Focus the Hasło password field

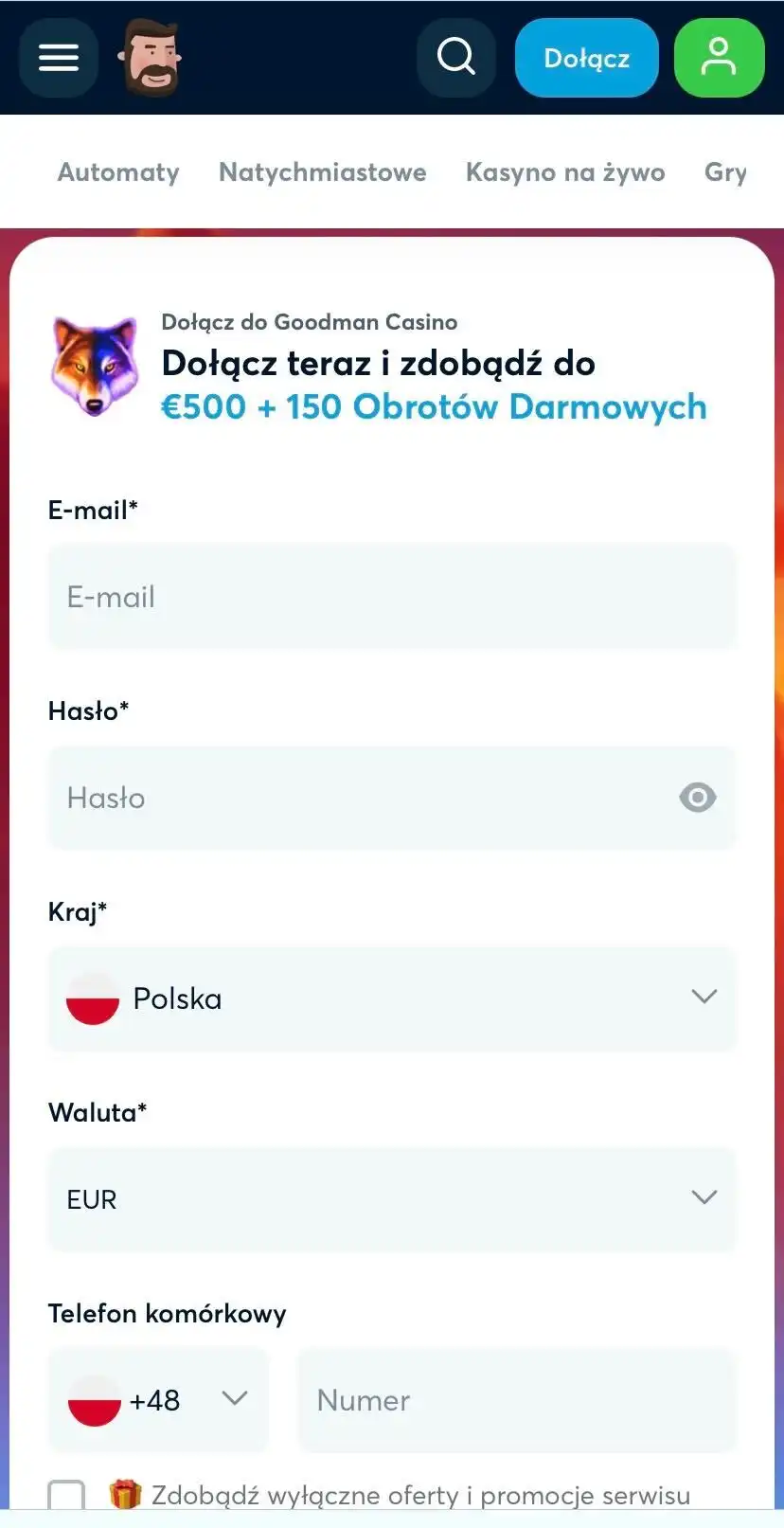click(360, 798)
